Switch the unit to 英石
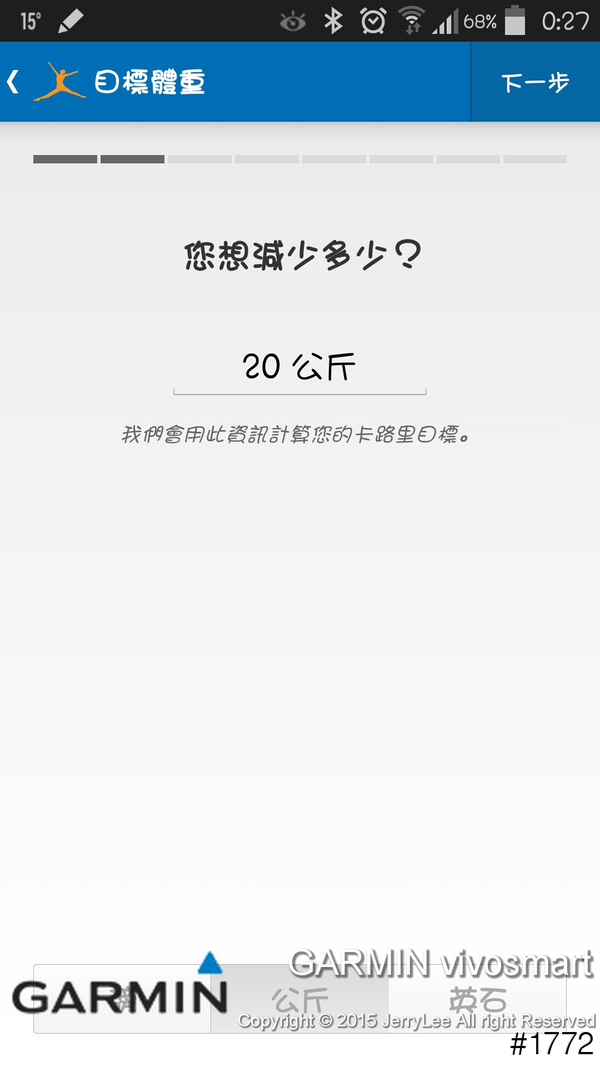Viewport: 600px width, 1067px height. tap(477, 998)
